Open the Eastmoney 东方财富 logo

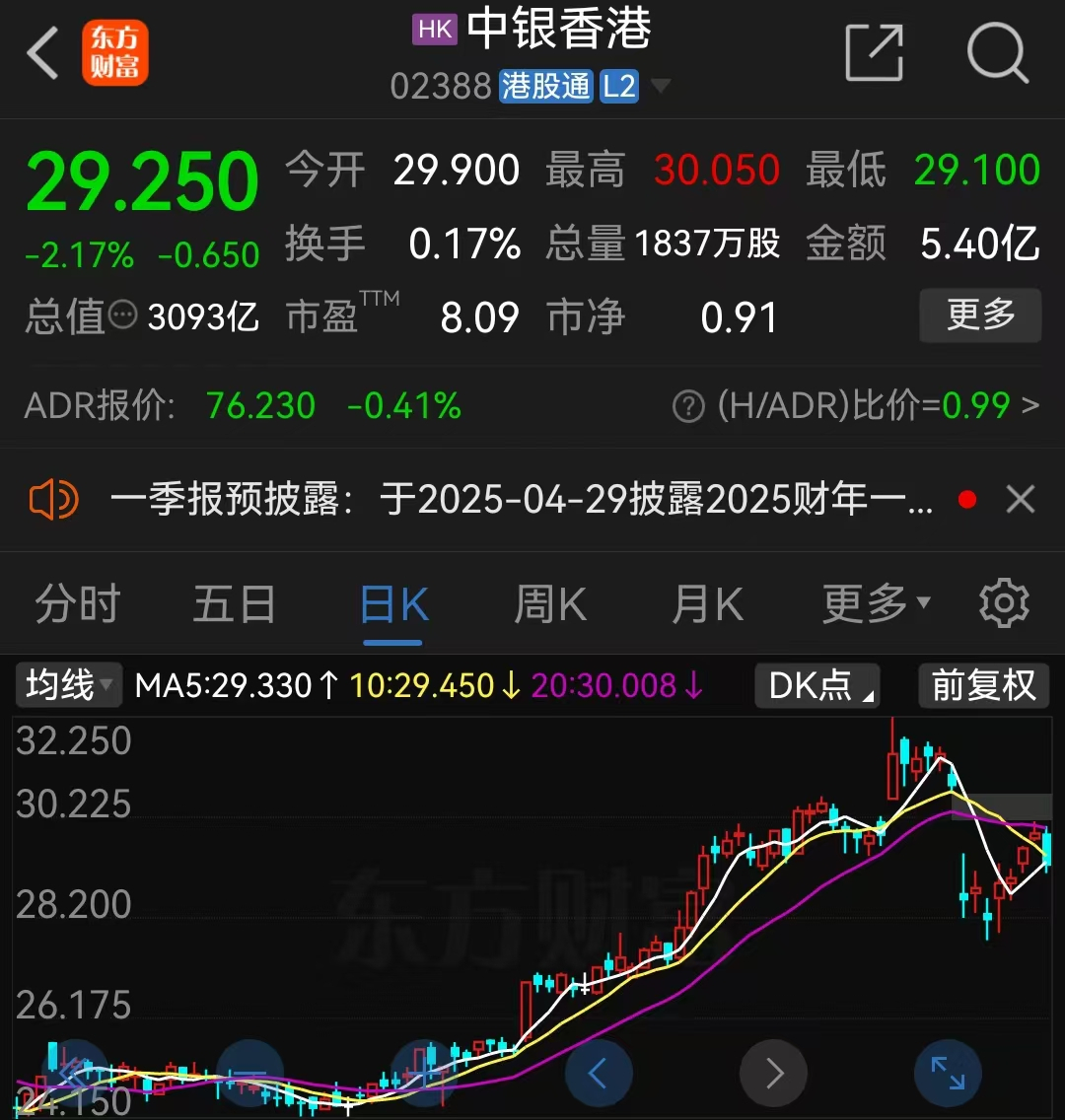(x=115, y=51)
